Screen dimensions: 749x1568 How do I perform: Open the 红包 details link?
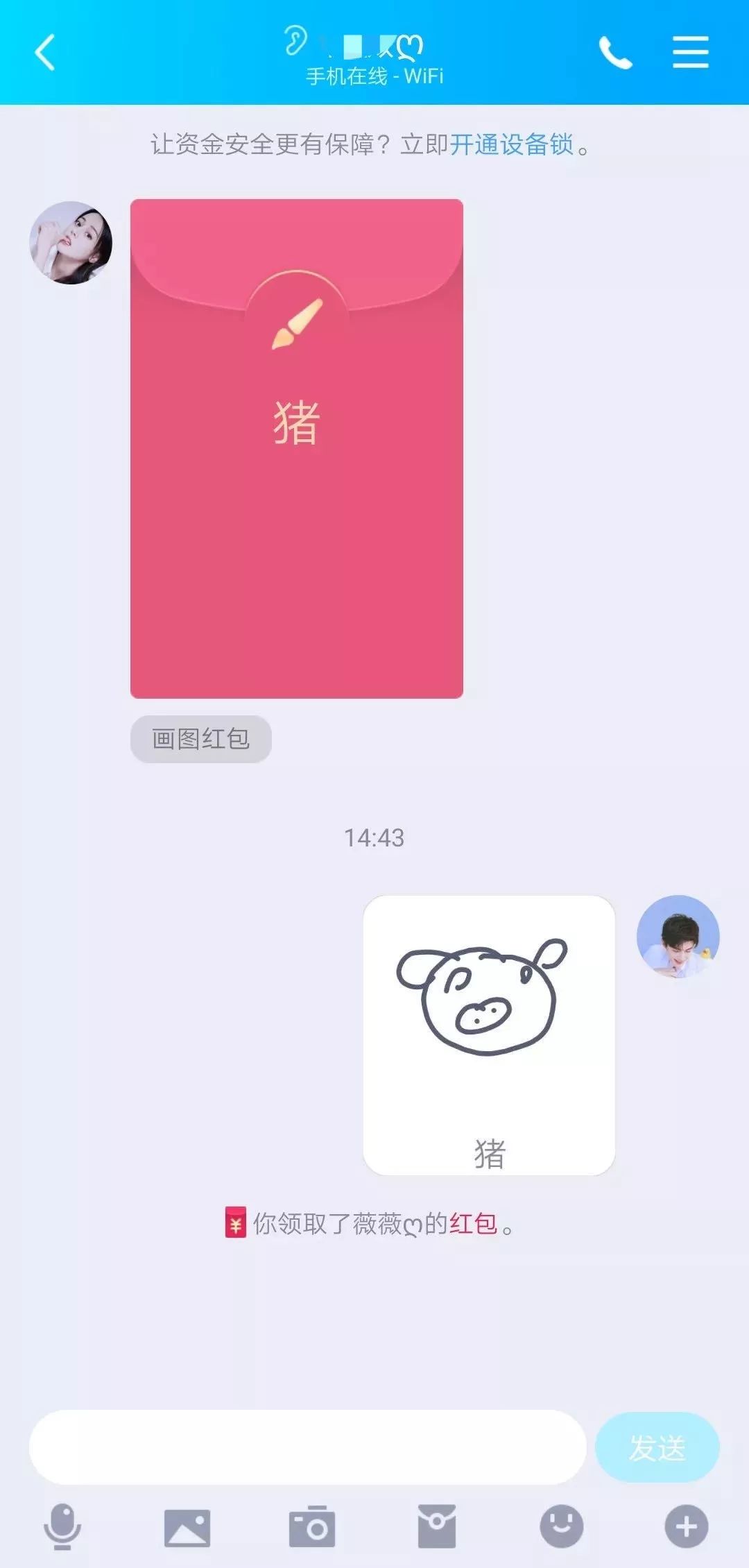coord(473,1224)
